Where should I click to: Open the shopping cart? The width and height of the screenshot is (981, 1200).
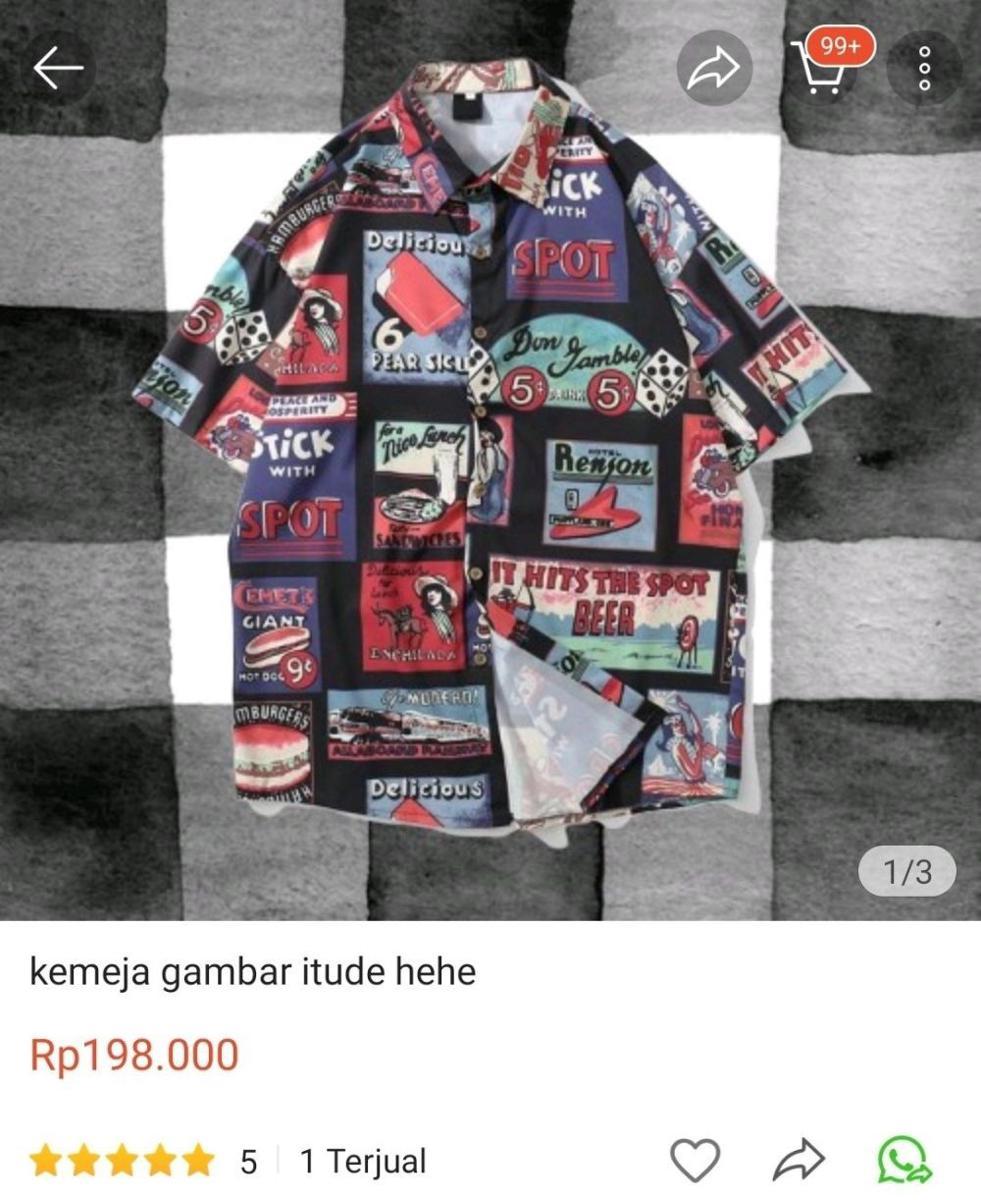tap(822, 68)
